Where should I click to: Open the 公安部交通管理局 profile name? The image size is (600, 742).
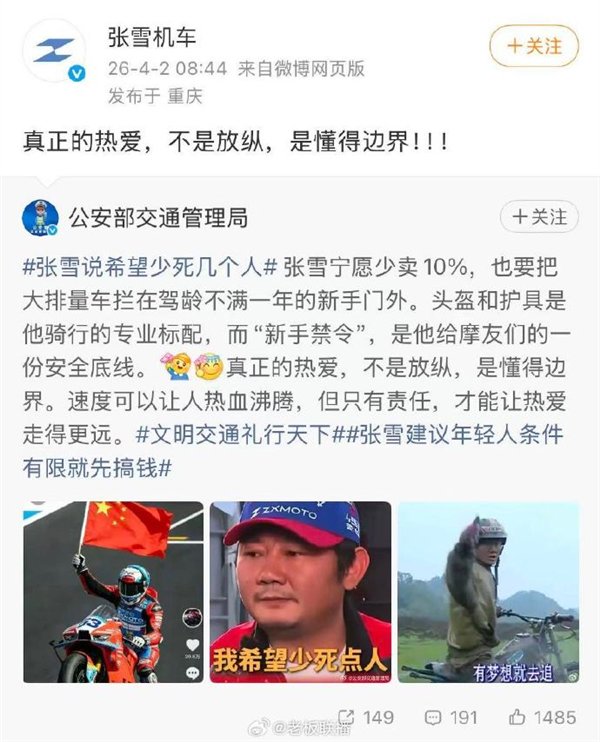click(x=158, y=216)
